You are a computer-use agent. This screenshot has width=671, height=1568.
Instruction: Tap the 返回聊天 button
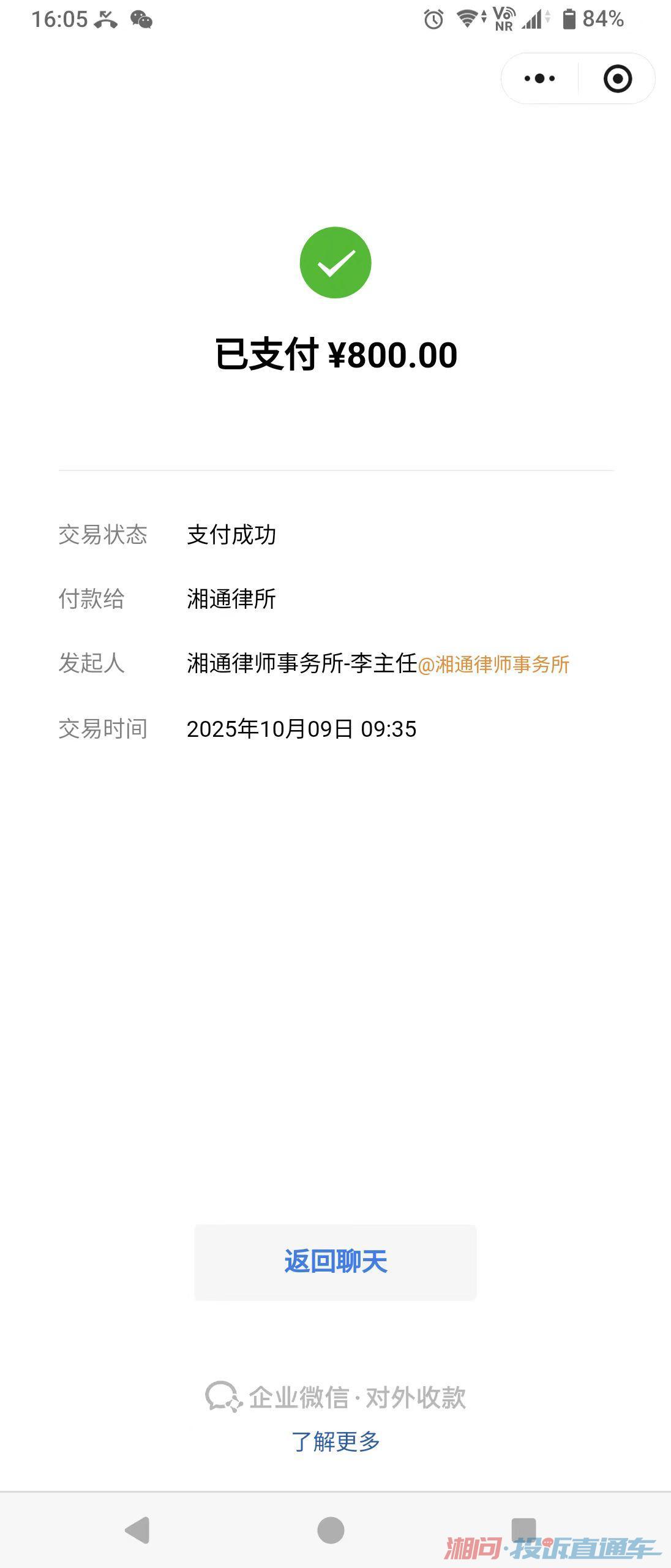335,1262
